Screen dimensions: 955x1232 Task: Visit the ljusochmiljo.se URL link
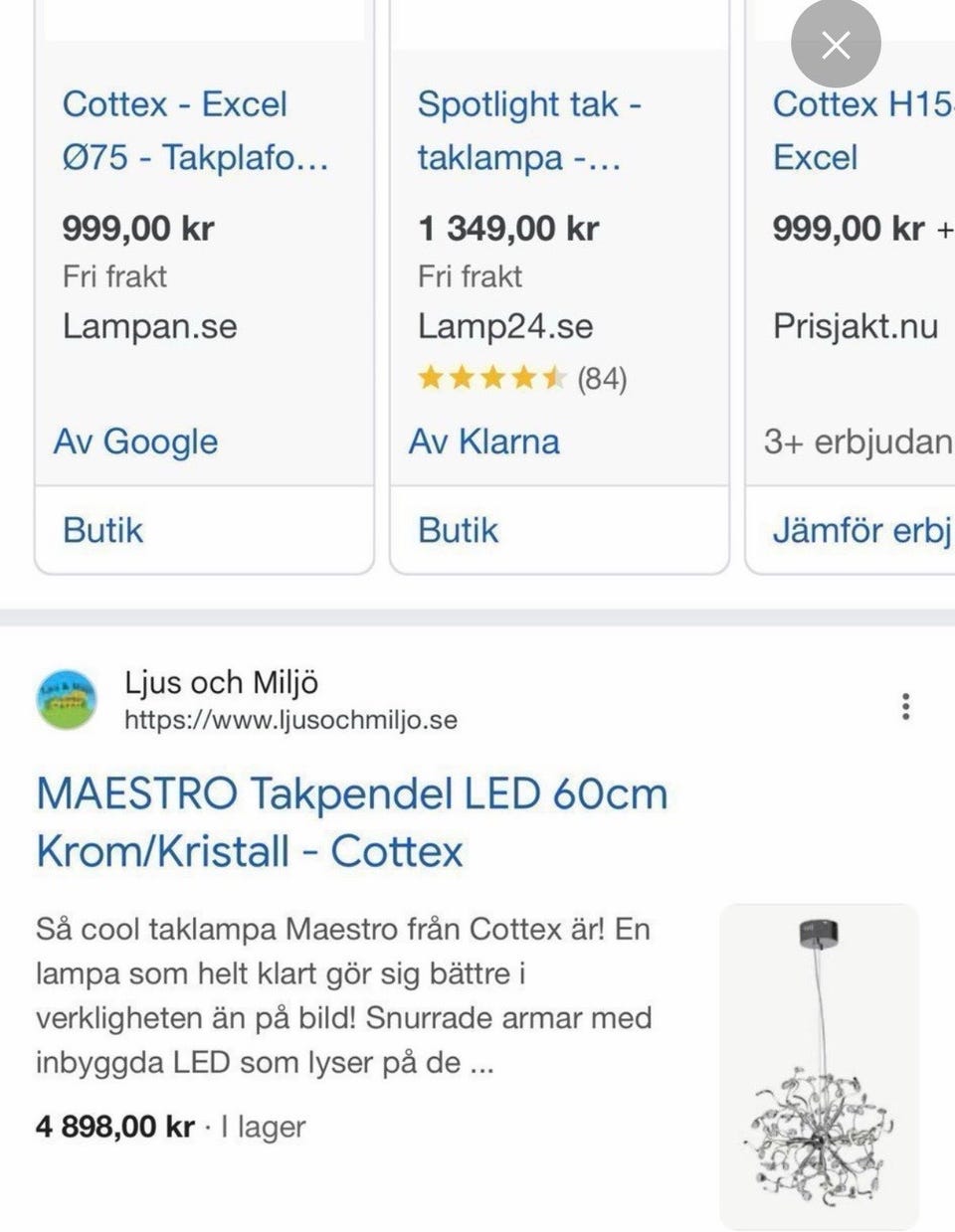288,720
